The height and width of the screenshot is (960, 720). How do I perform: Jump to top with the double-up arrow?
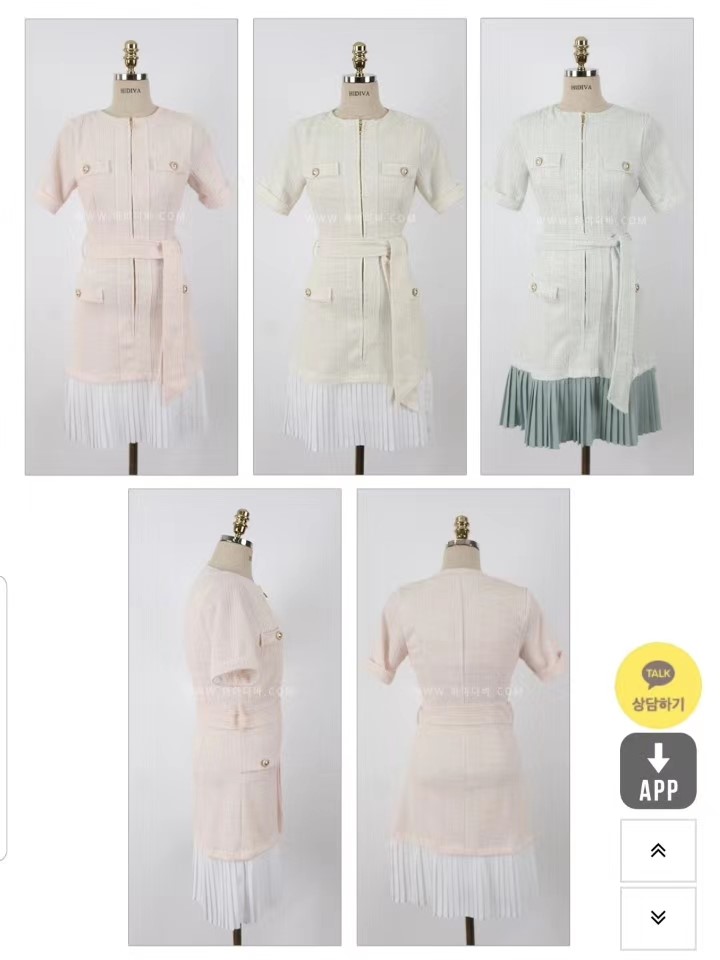[x=658, y=851]
